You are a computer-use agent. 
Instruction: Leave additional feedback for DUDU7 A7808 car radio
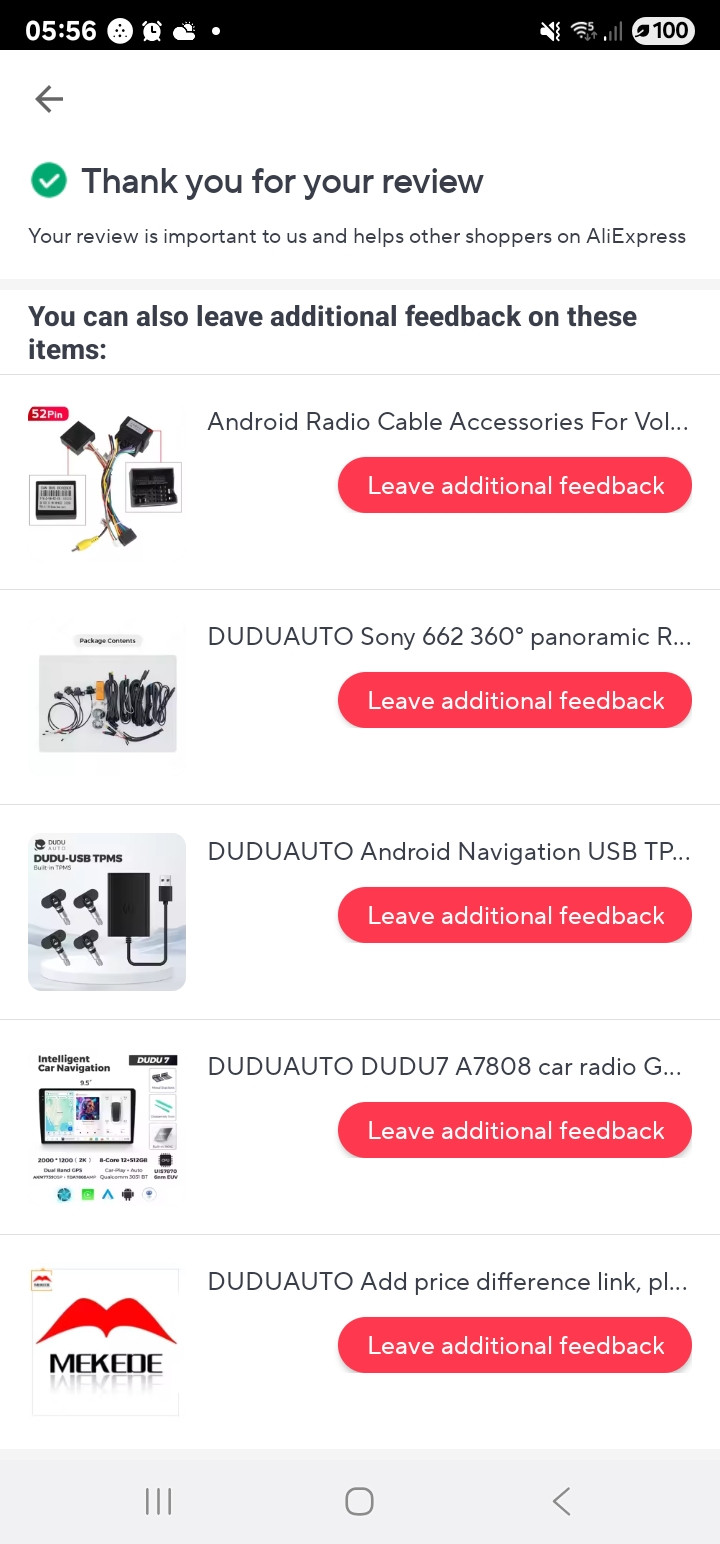click(515, 1131)
